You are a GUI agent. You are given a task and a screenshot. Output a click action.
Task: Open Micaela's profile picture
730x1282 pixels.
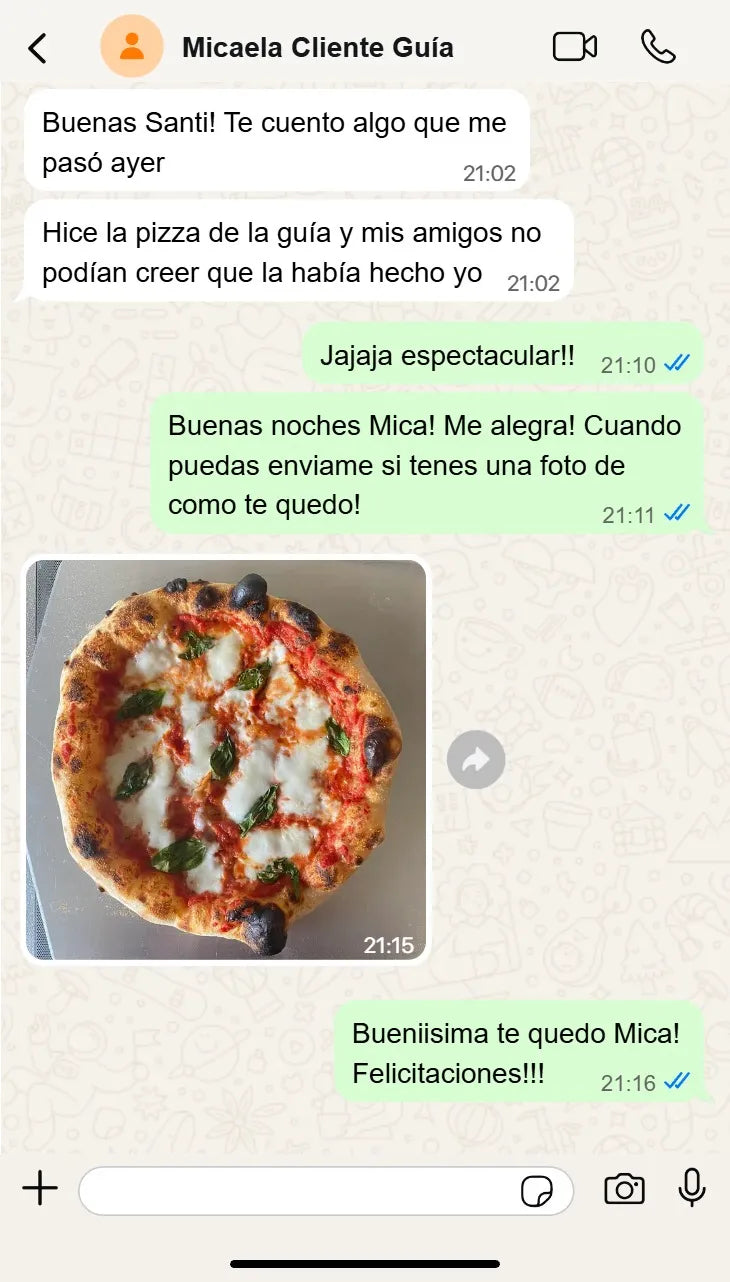point(129,45)
